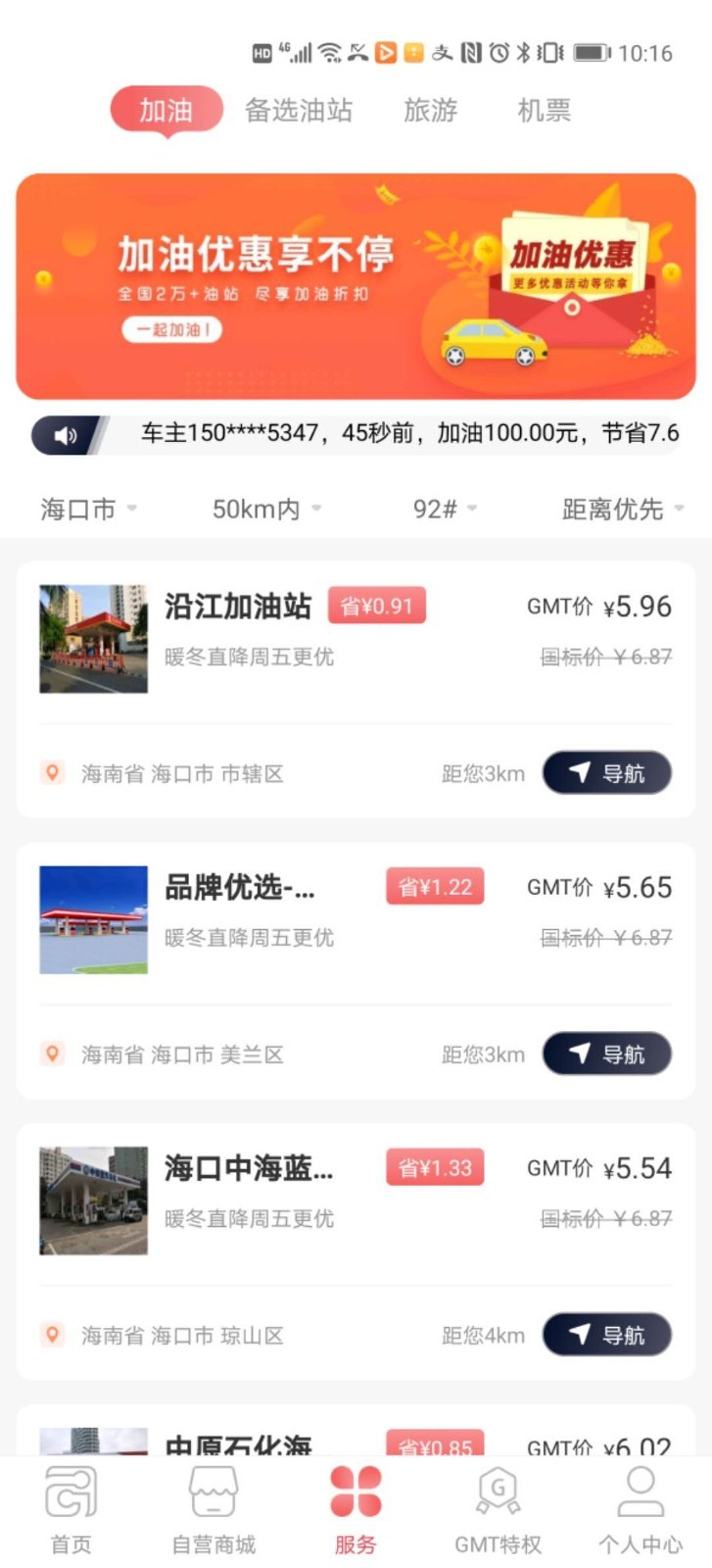712x1568 pixels.
Task: Start 导航 to the 美兰区 station
Action: (x=607, y=1054)
